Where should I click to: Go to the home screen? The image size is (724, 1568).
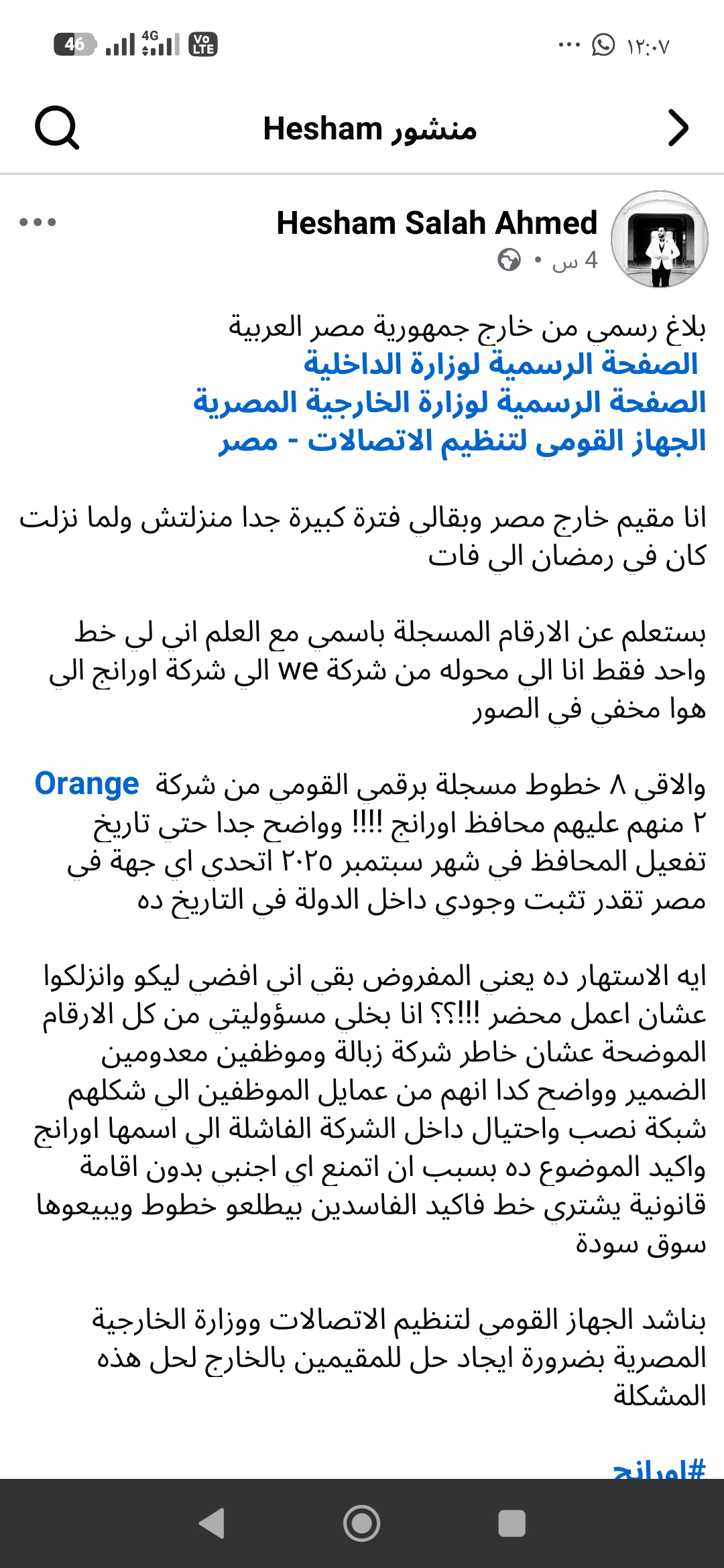[362, 1523]
